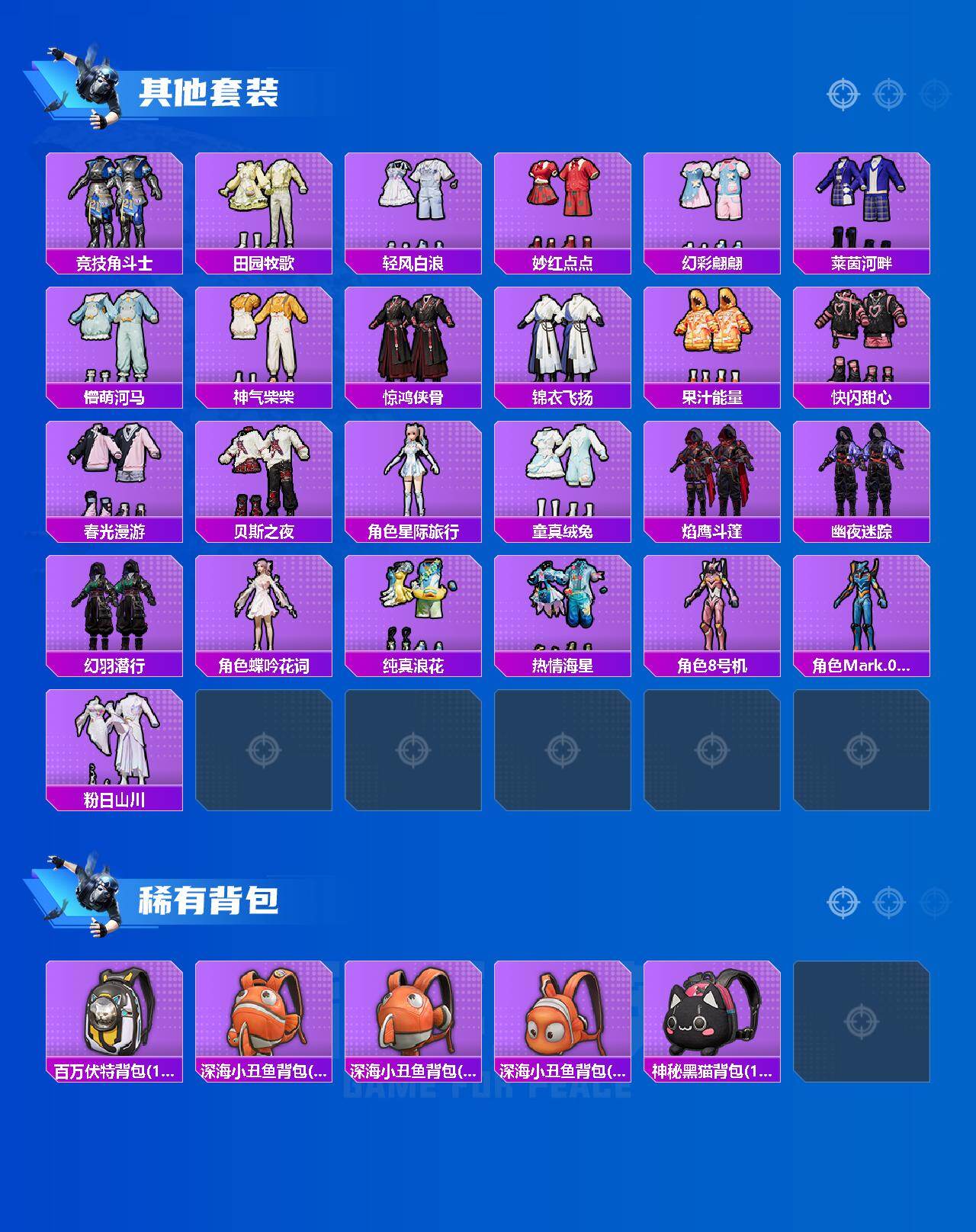Screen dimensions: 976x1232
Task: Open the 角色星际旅行 character outfit
Action: [x=414, y=476]
